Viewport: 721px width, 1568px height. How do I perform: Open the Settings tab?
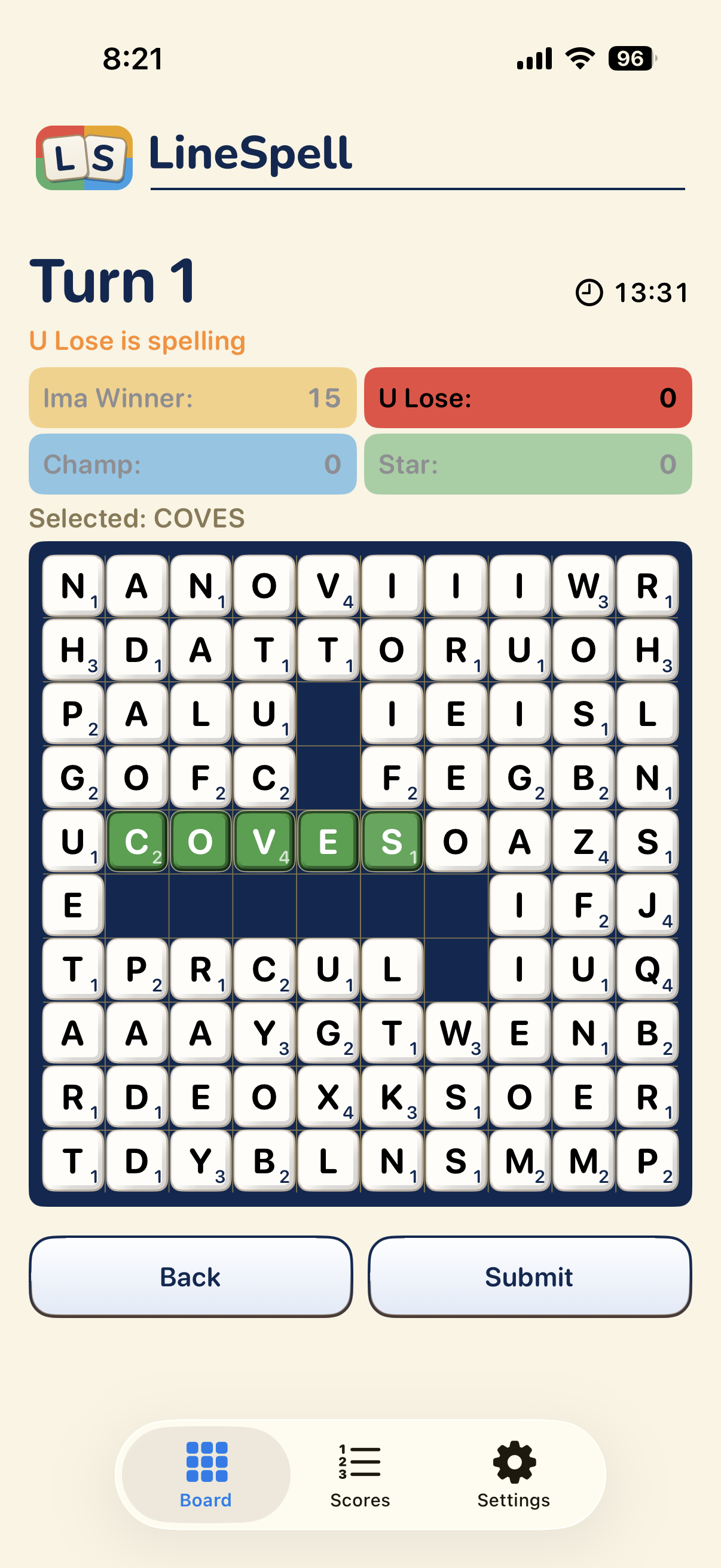tap(514, 1474)
